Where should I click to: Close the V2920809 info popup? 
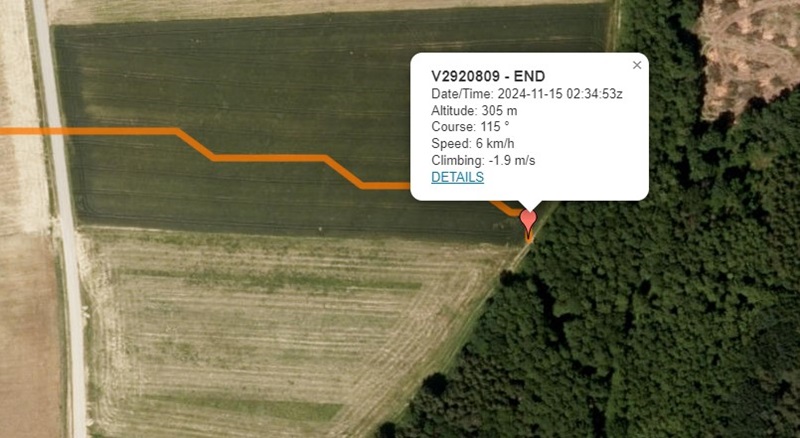(637, 65)
